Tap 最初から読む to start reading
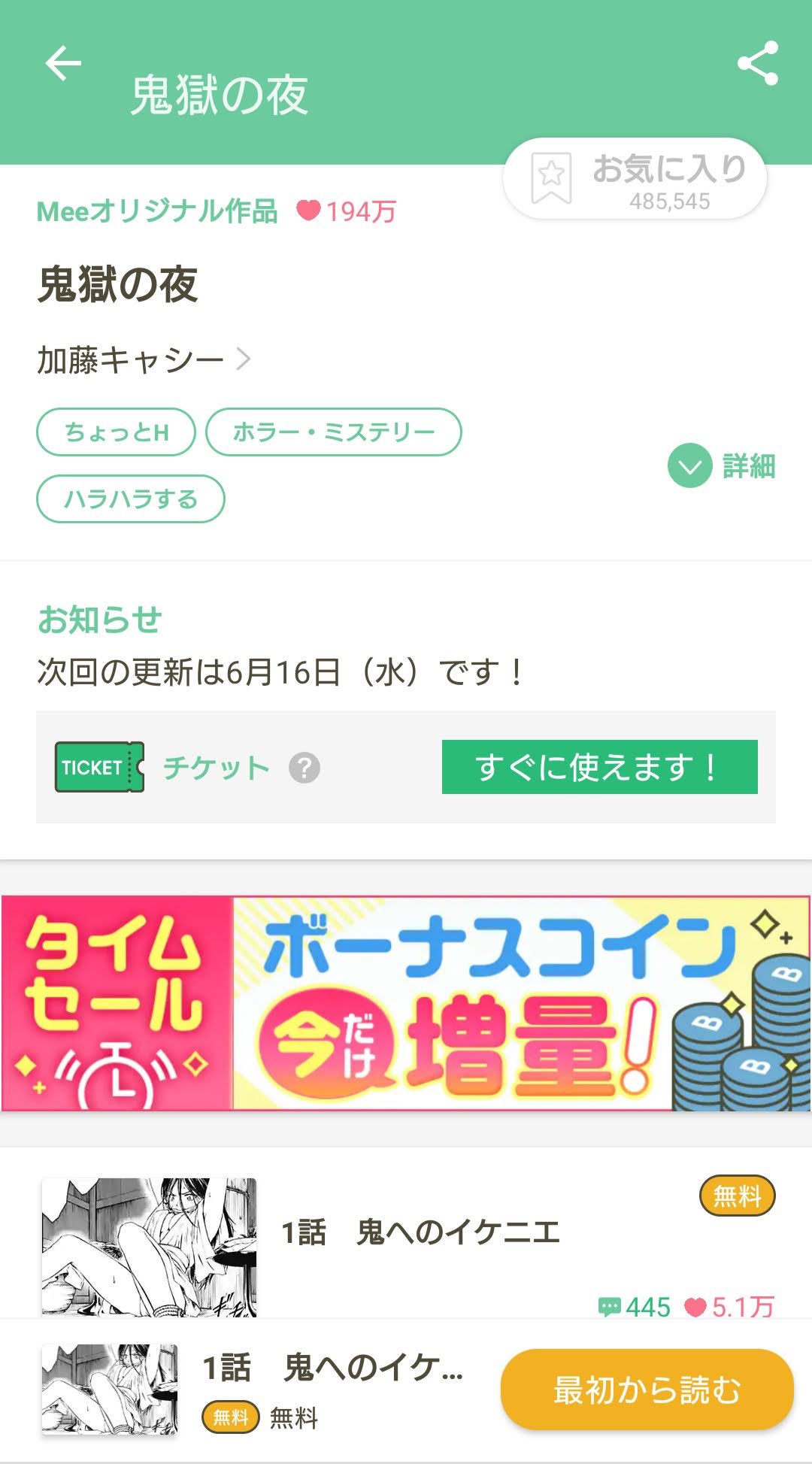 (x=647, y=1390)
